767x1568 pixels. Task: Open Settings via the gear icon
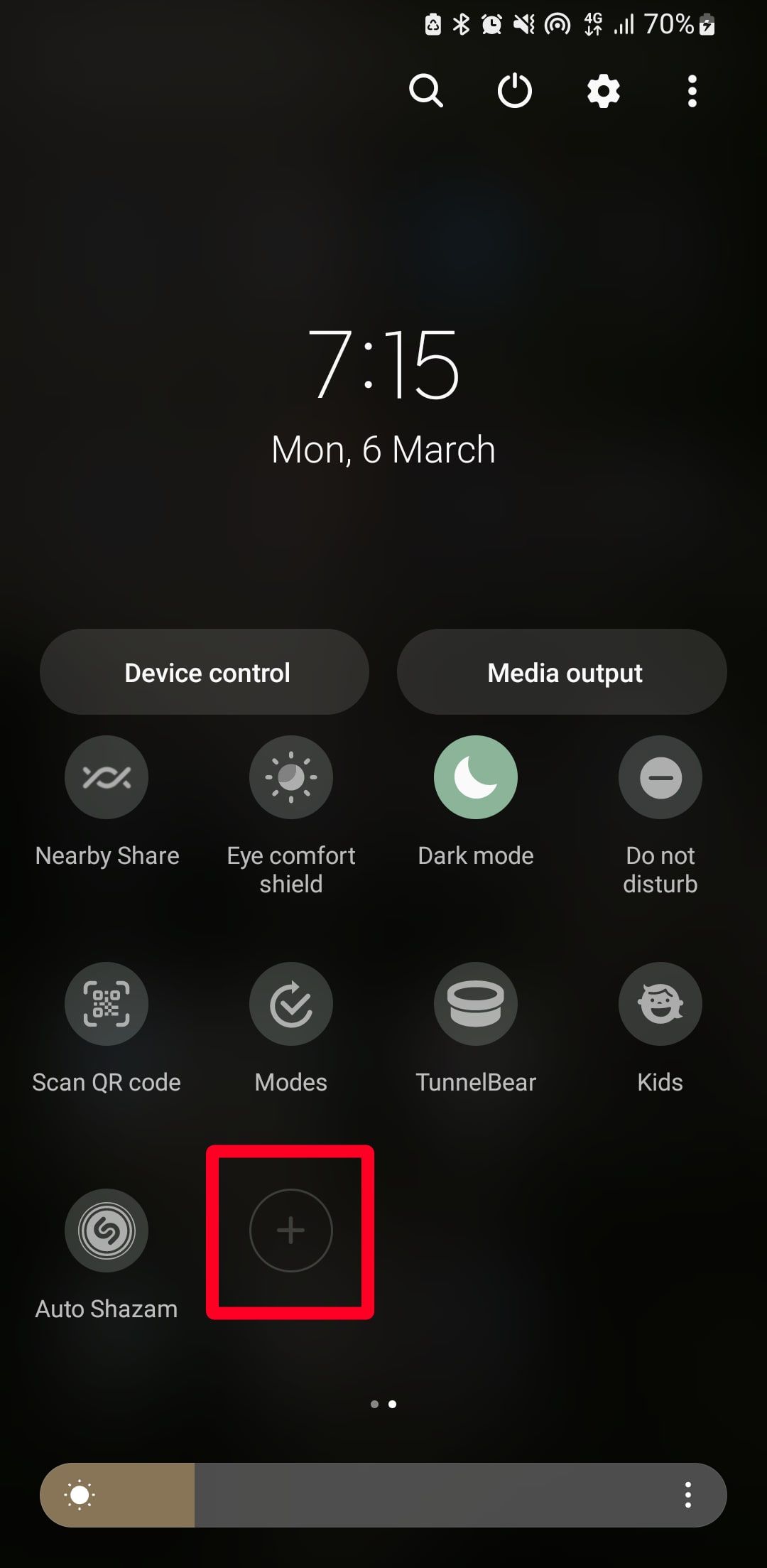coord(603,91)
